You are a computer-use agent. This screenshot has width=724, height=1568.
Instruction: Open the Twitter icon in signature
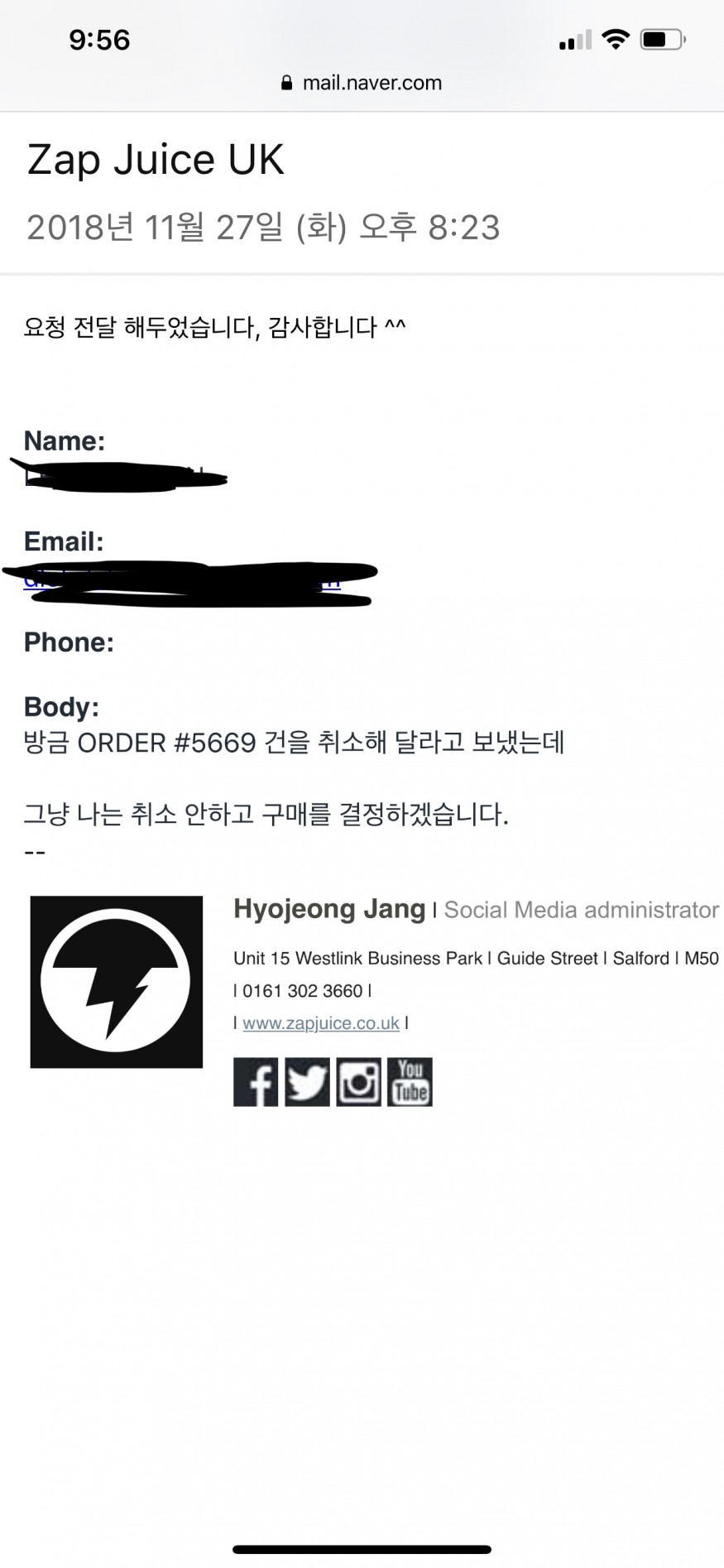tap(307, 1082)
